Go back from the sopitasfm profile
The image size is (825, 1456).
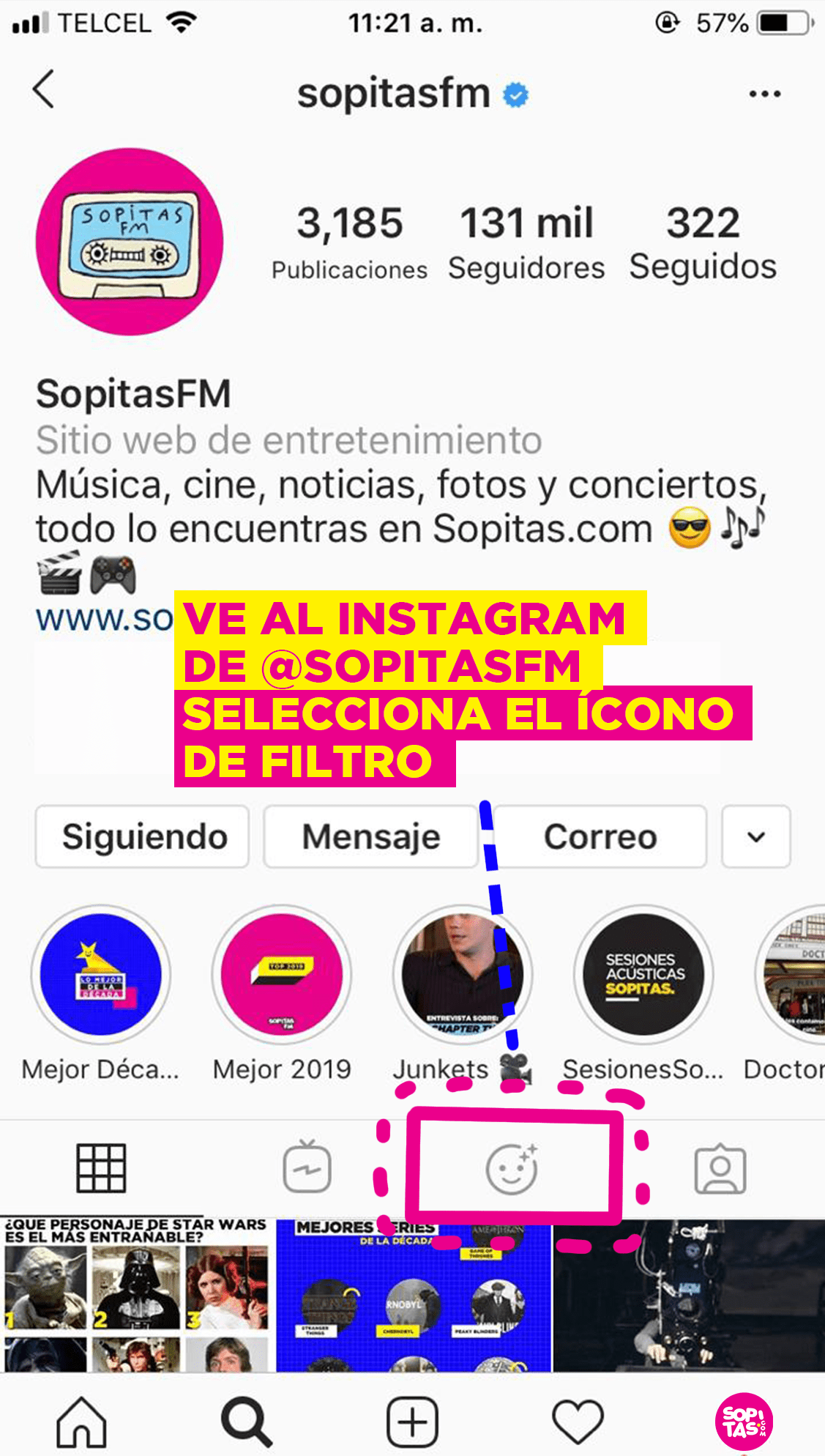(44, 90)
